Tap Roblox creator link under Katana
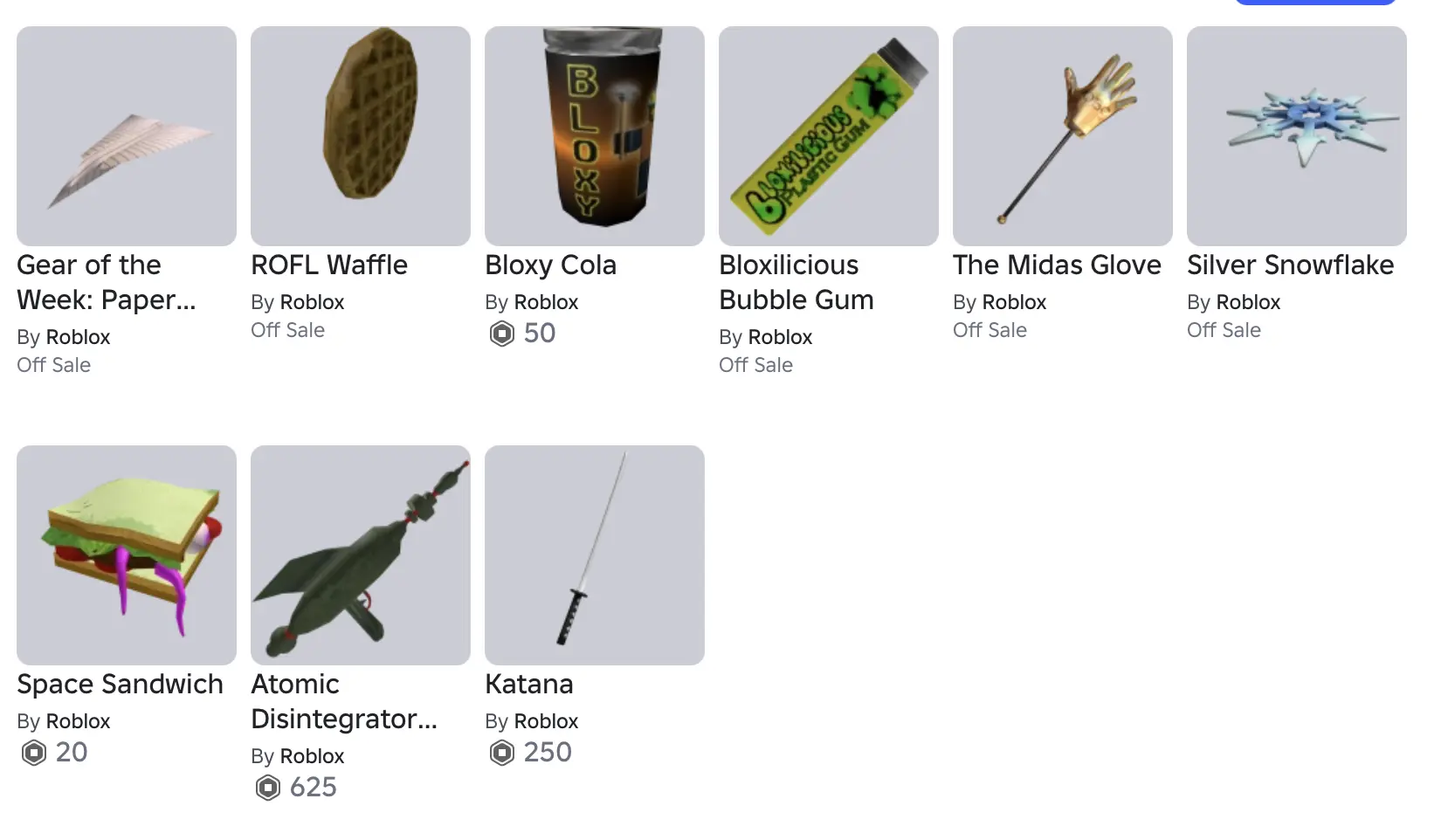Viewport: 1448px width, 840px height. pyautogui.click(x=546, y=721)
